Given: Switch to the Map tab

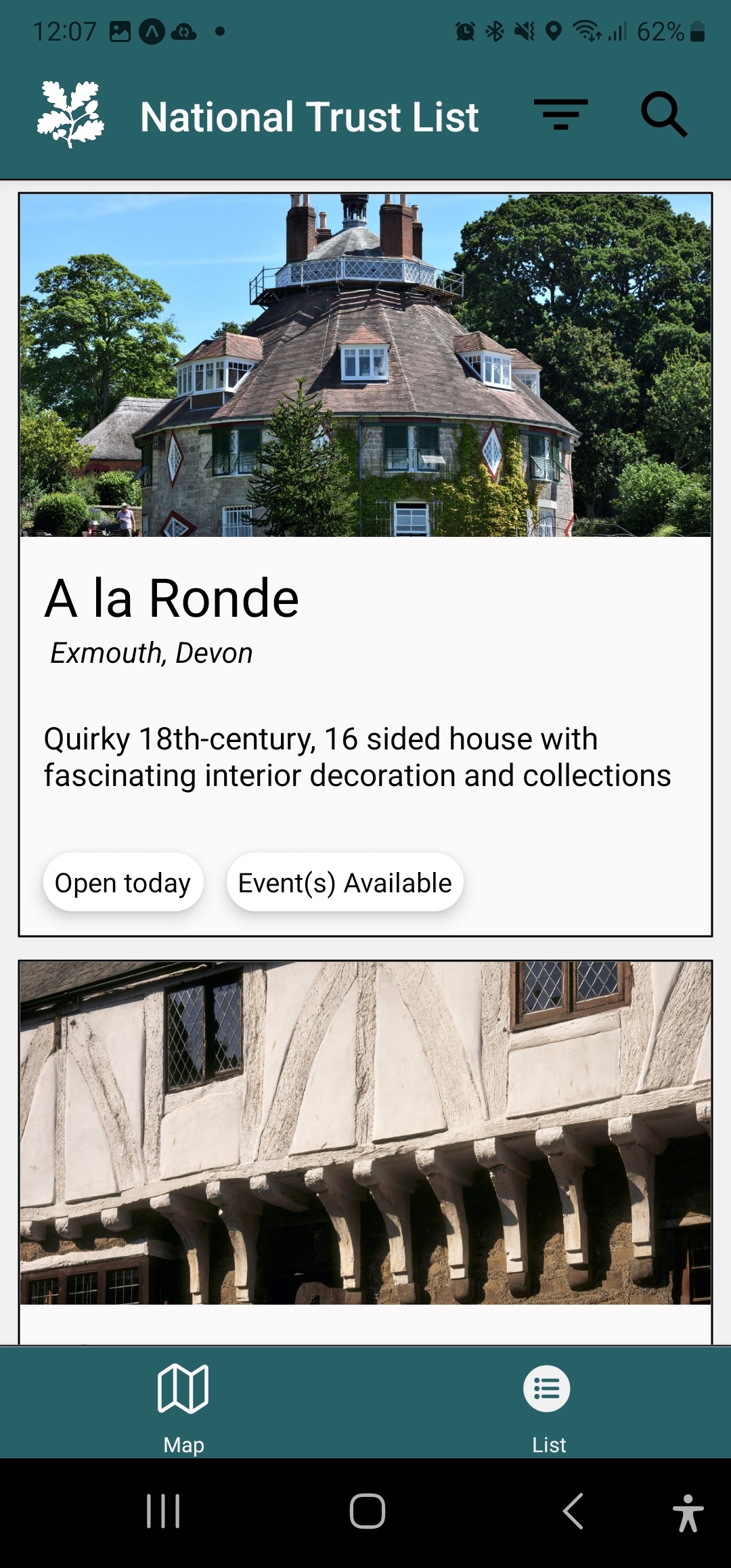Looking at the screenshot, I should point(183,1405).
